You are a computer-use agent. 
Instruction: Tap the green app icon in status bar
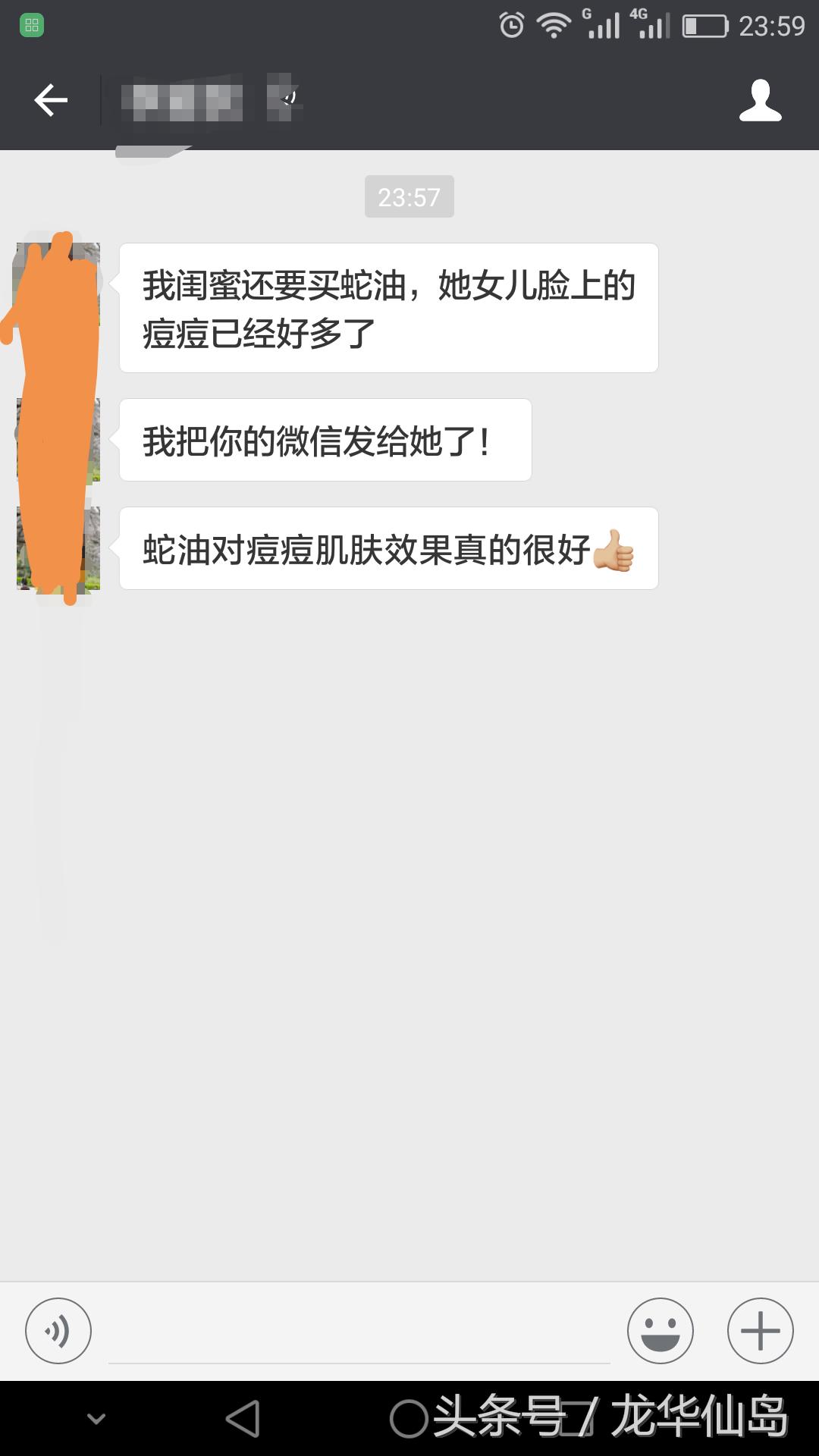(x=30, y=23)
